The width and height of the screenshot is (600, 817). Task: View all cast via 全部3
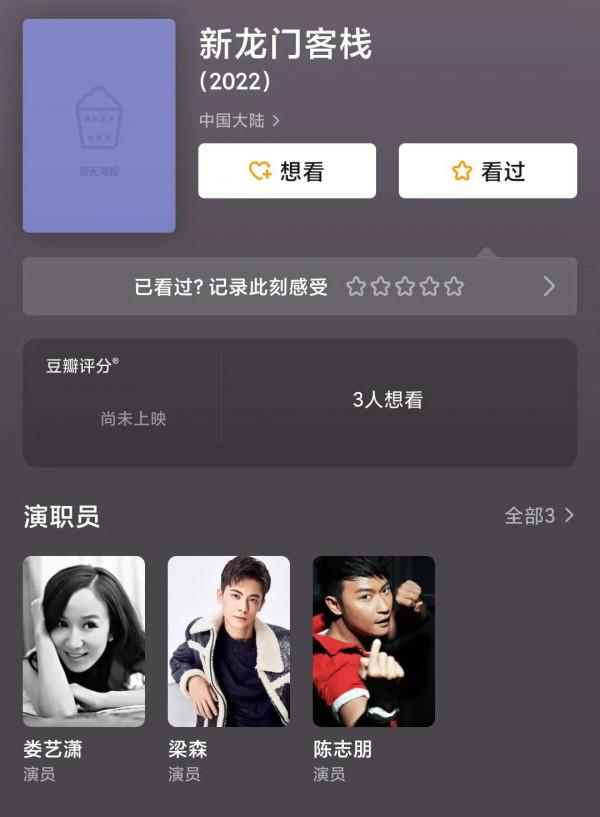click(539, 516)
